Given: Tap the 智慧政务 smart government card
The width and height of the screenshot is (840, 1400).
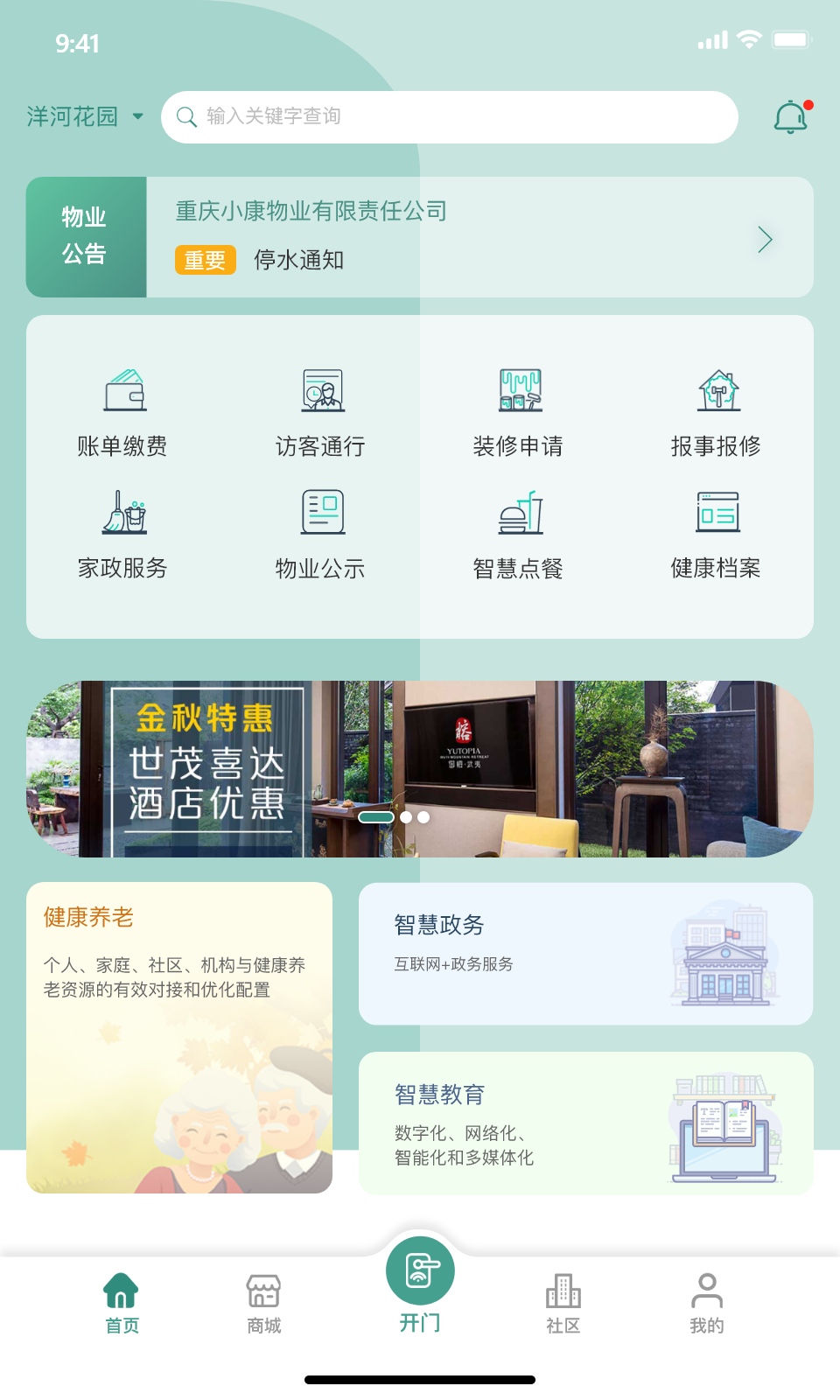Looking at the screenshot, I should (584, 954).
